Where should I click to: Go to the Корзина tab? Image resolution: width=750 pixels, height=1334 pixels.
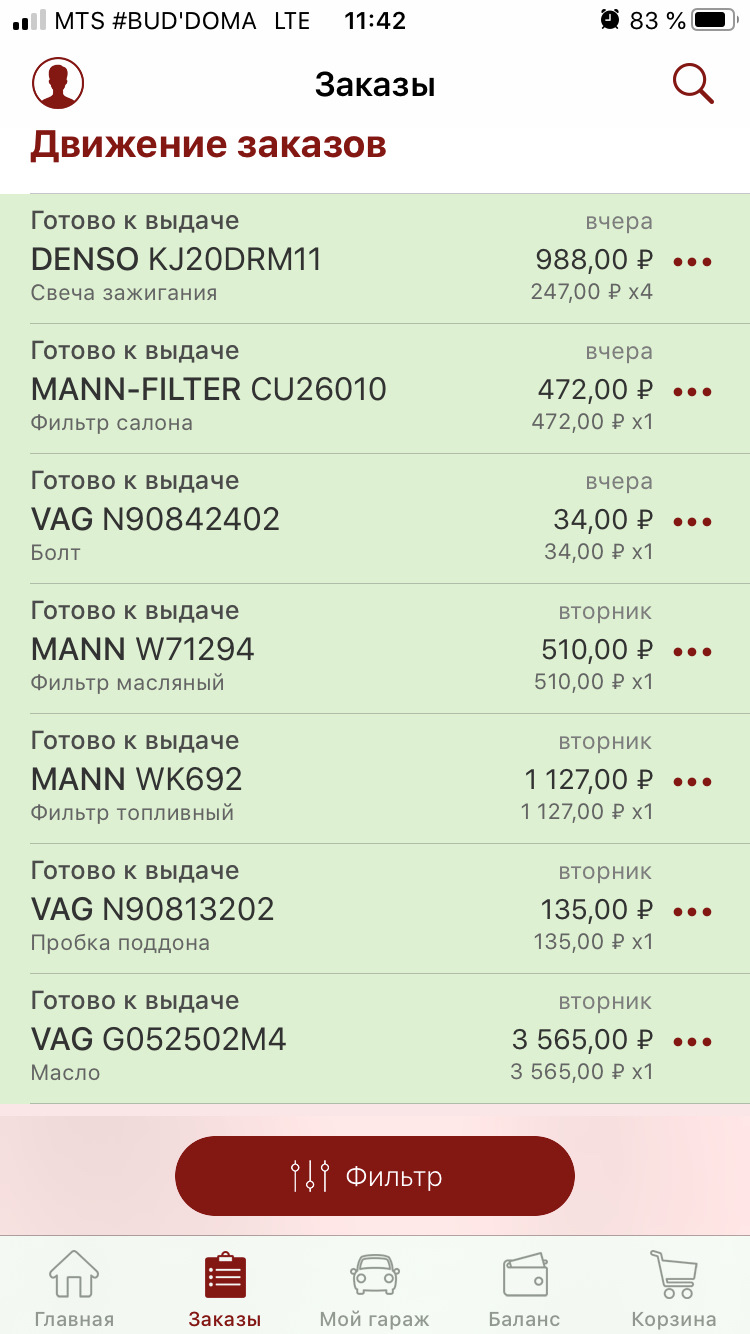tap(673, 1289)
